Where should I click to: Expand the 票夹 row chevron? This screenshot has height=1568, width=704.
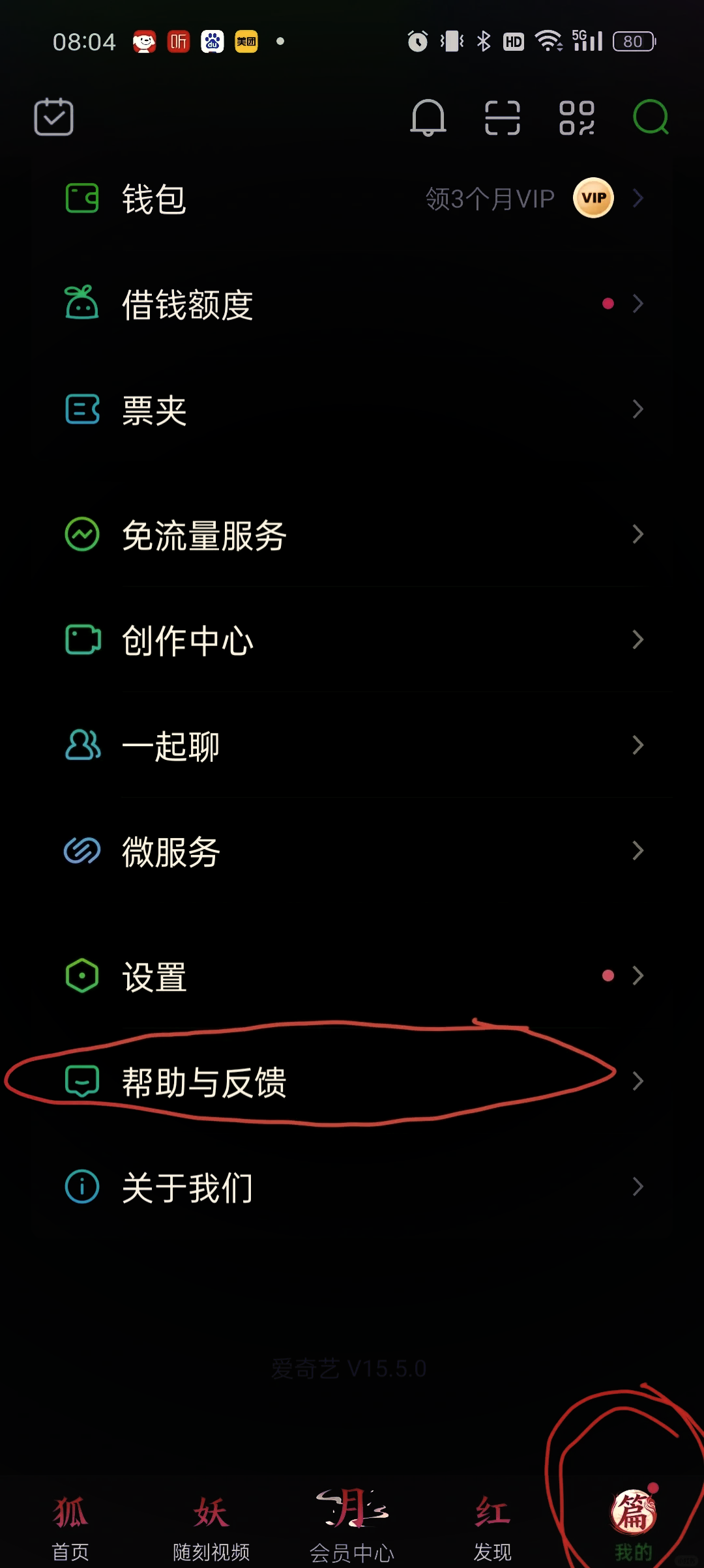coord(638,409)
